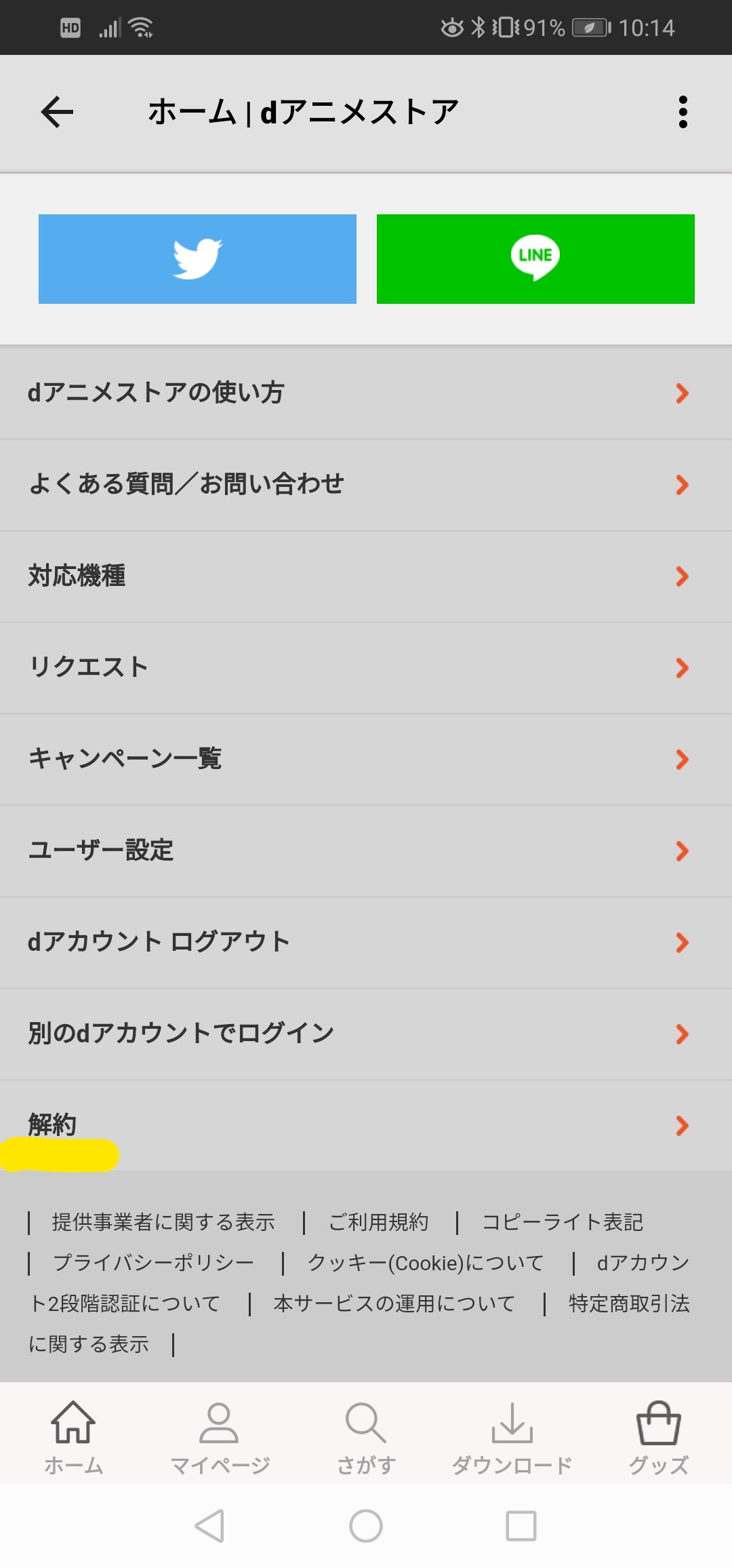Open the プライバシーポリシー link
The height and width of the screenshot is (1568, 732).
[x=153, y=1263]
